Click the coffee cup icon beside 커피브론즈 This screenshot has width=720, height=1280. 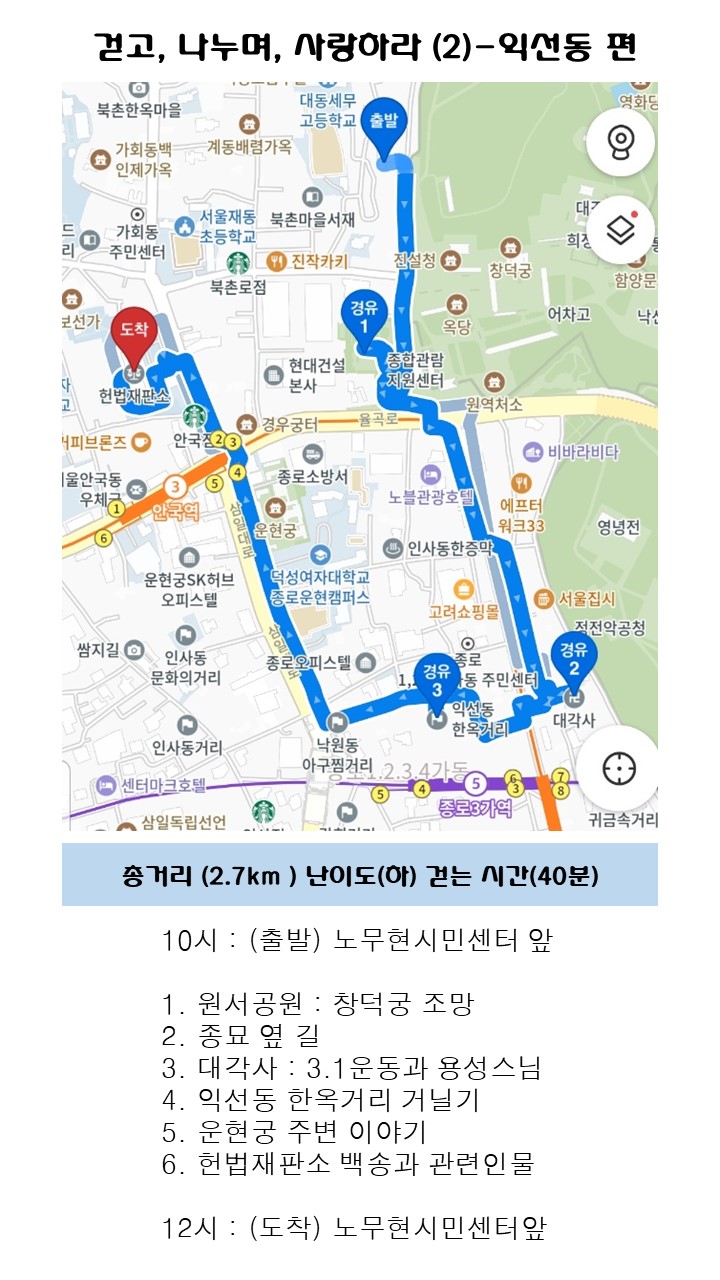click(x=140, y=442)
